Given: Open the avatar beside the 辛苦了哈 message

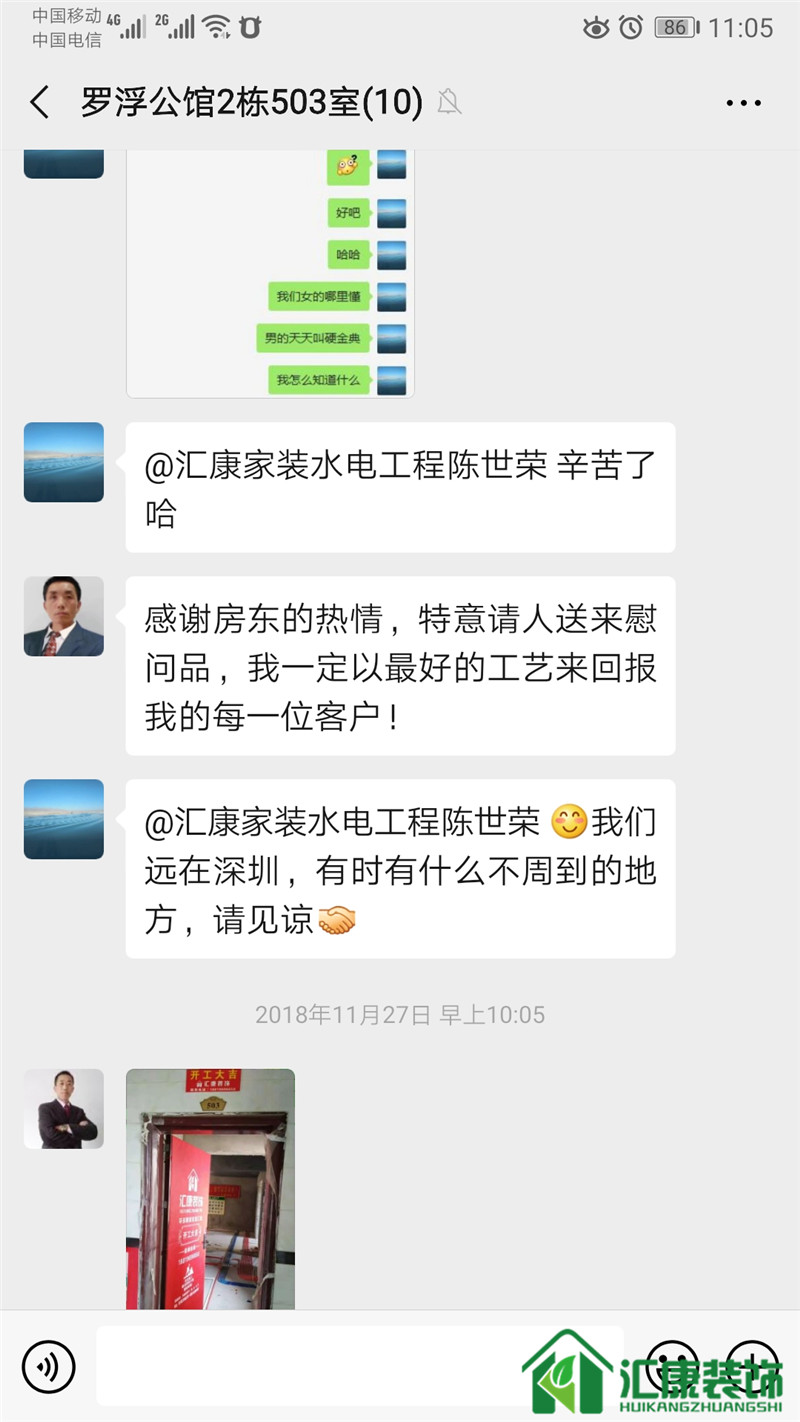Looking at the screenshot, I should pyautogui.click(x=64, y=462).
